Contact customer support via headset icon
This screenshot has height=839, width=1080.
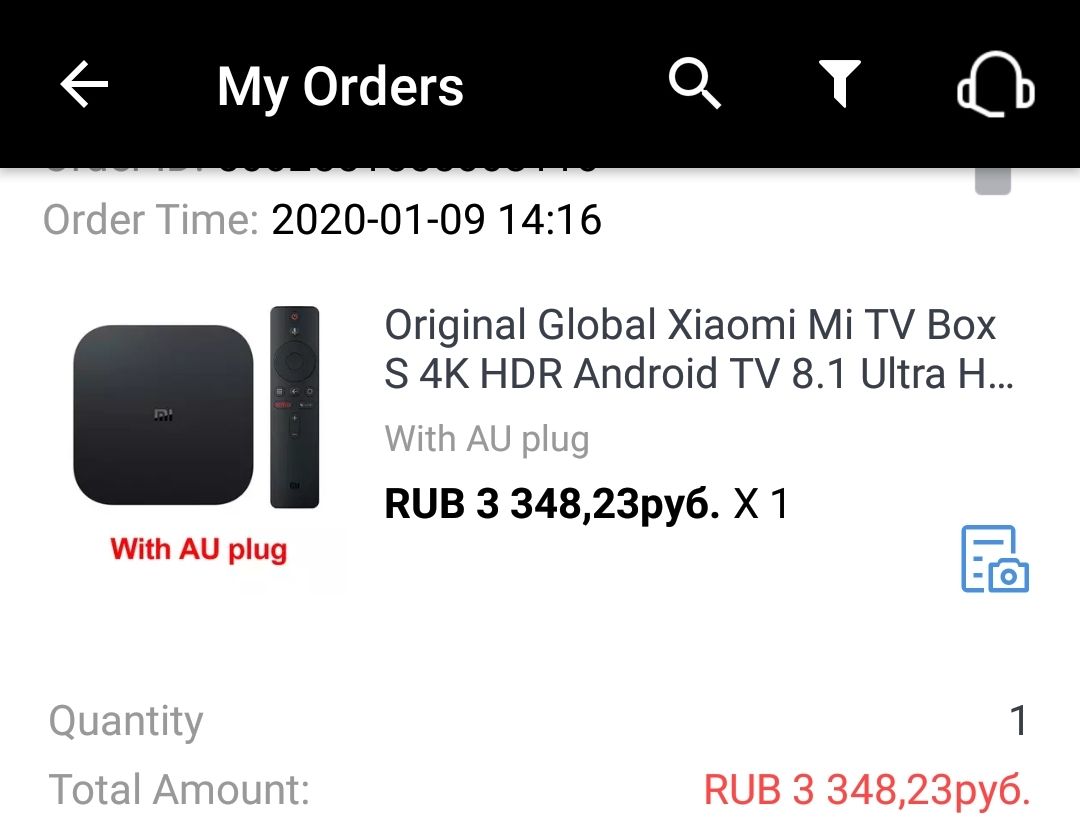(995, 85)
